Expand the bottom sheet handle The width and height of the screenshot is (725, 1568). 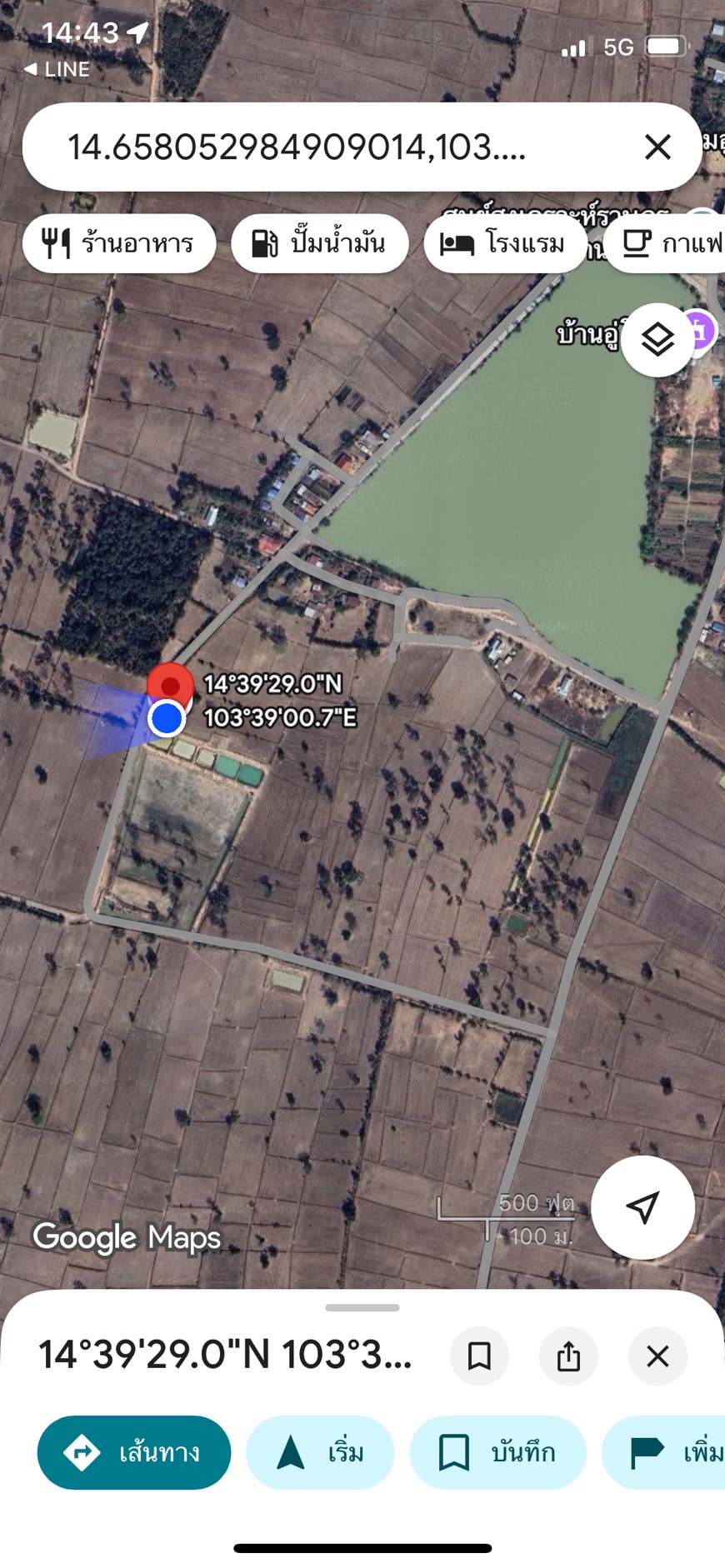362,1307
